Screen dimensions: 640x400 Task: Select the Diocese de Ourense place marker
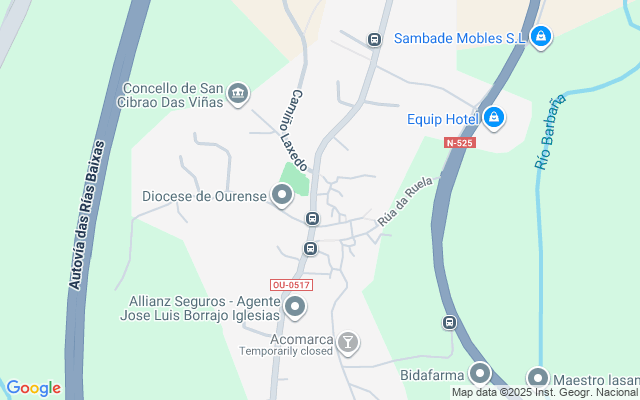282,196
